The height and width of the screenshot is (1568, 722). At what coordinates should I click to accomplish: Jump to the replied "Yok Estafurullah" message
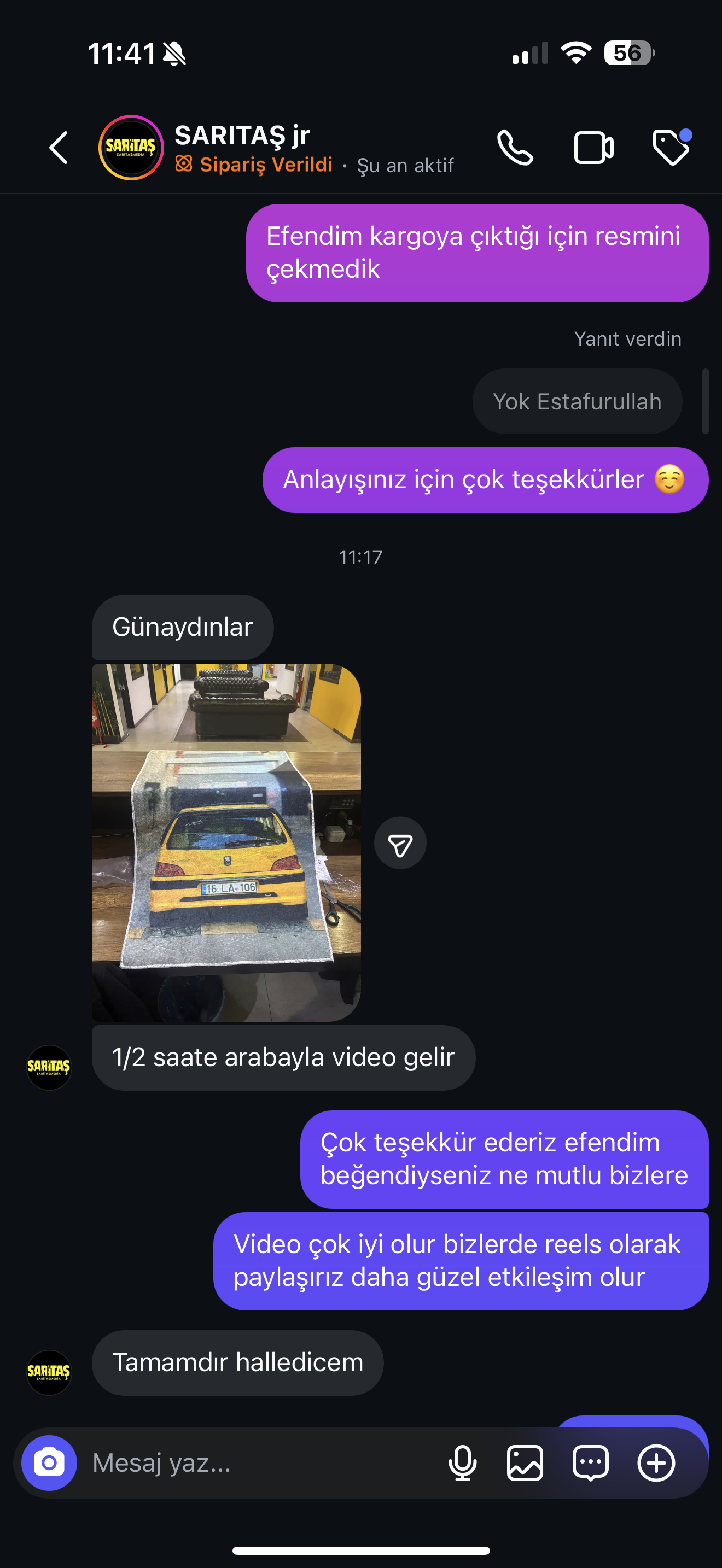(577, 402)
